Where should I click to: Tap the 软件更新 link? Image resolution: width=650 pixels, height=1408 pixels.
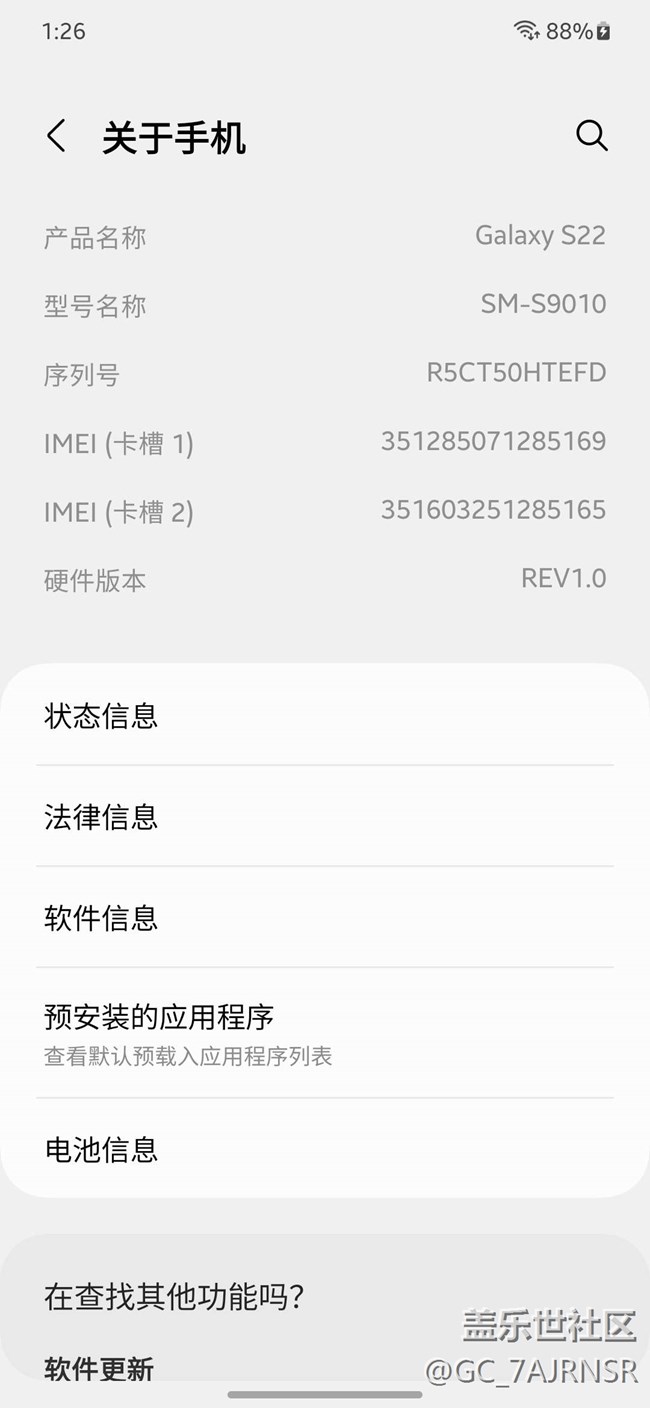99,1369
